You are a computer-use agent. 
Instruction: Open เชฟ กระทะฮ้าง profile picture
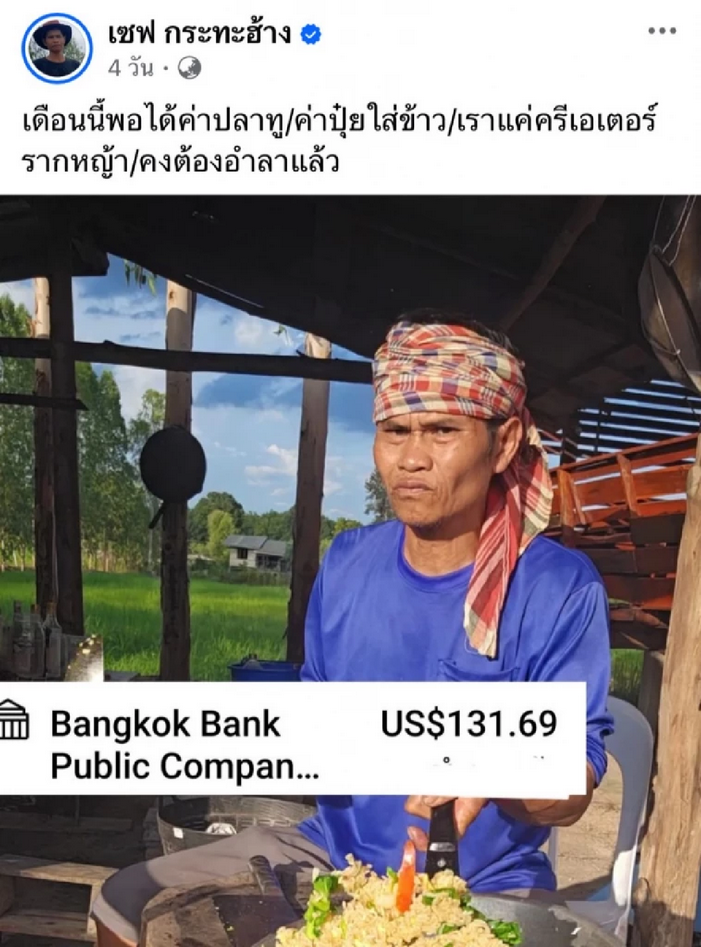click(x=57, y=47)
